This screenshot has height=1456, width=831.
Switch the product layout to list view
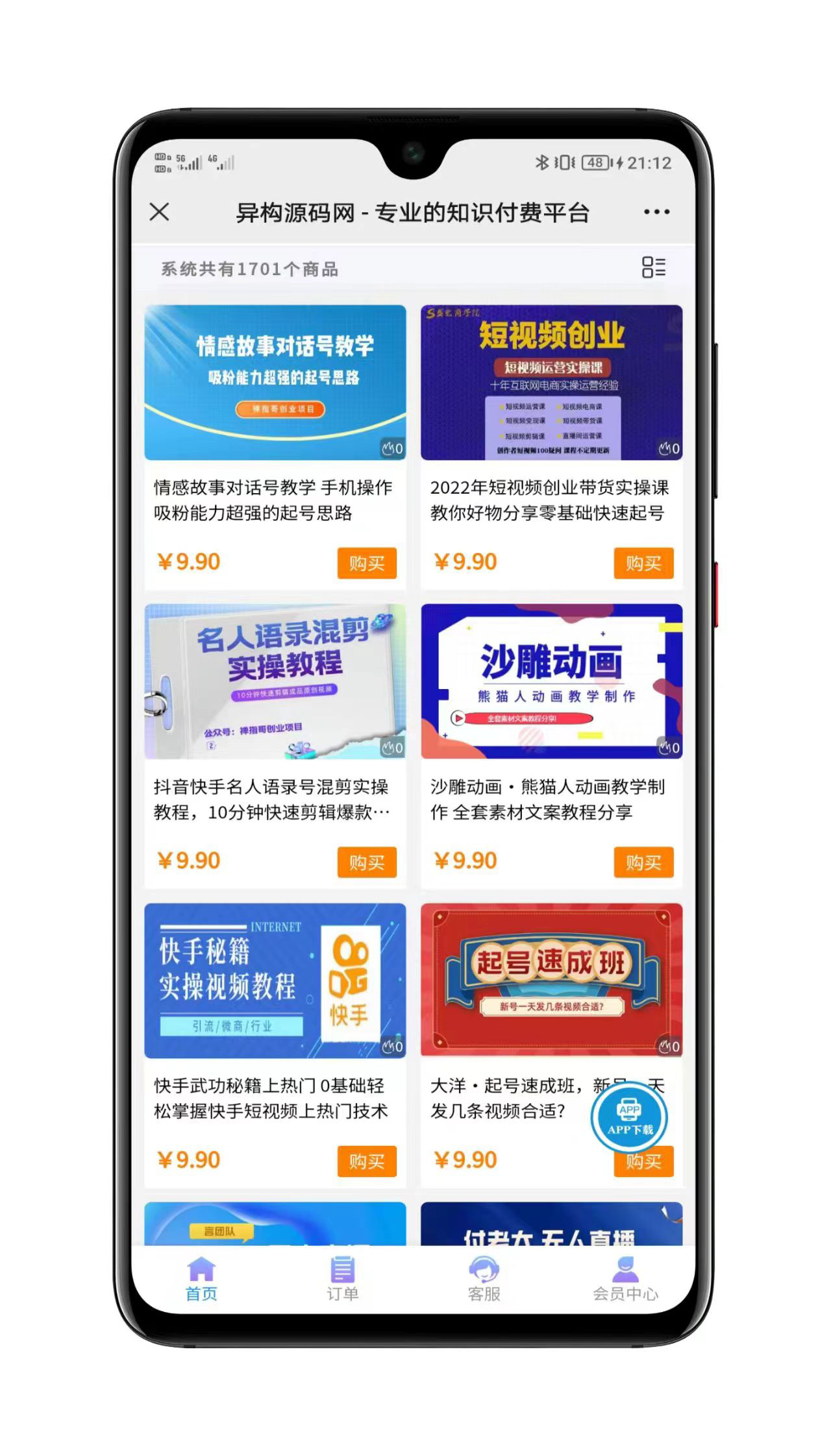(x=653, y=267)
